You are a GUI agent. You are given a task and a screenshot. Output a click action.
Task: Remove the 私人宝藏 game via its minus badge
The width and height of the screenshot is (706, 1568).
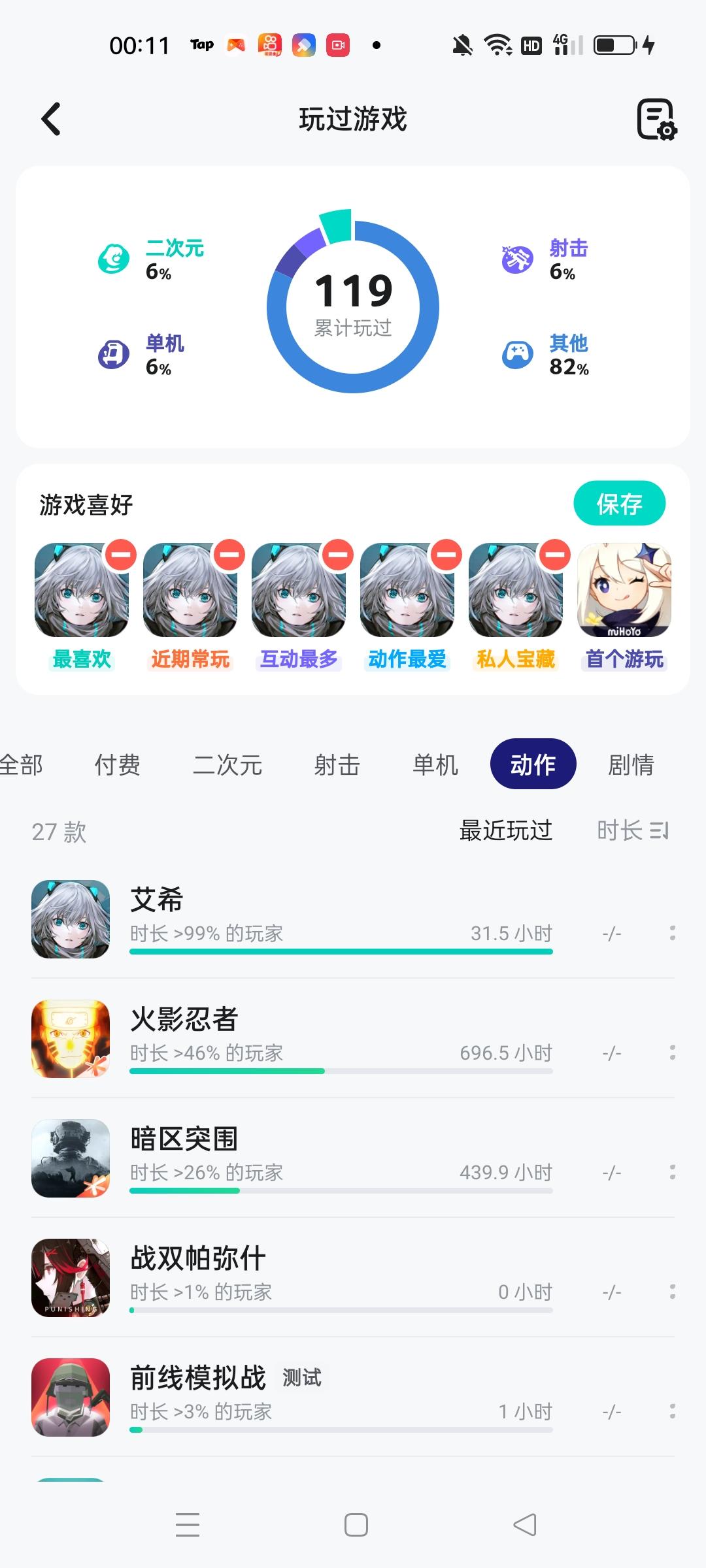click(552, 555)
